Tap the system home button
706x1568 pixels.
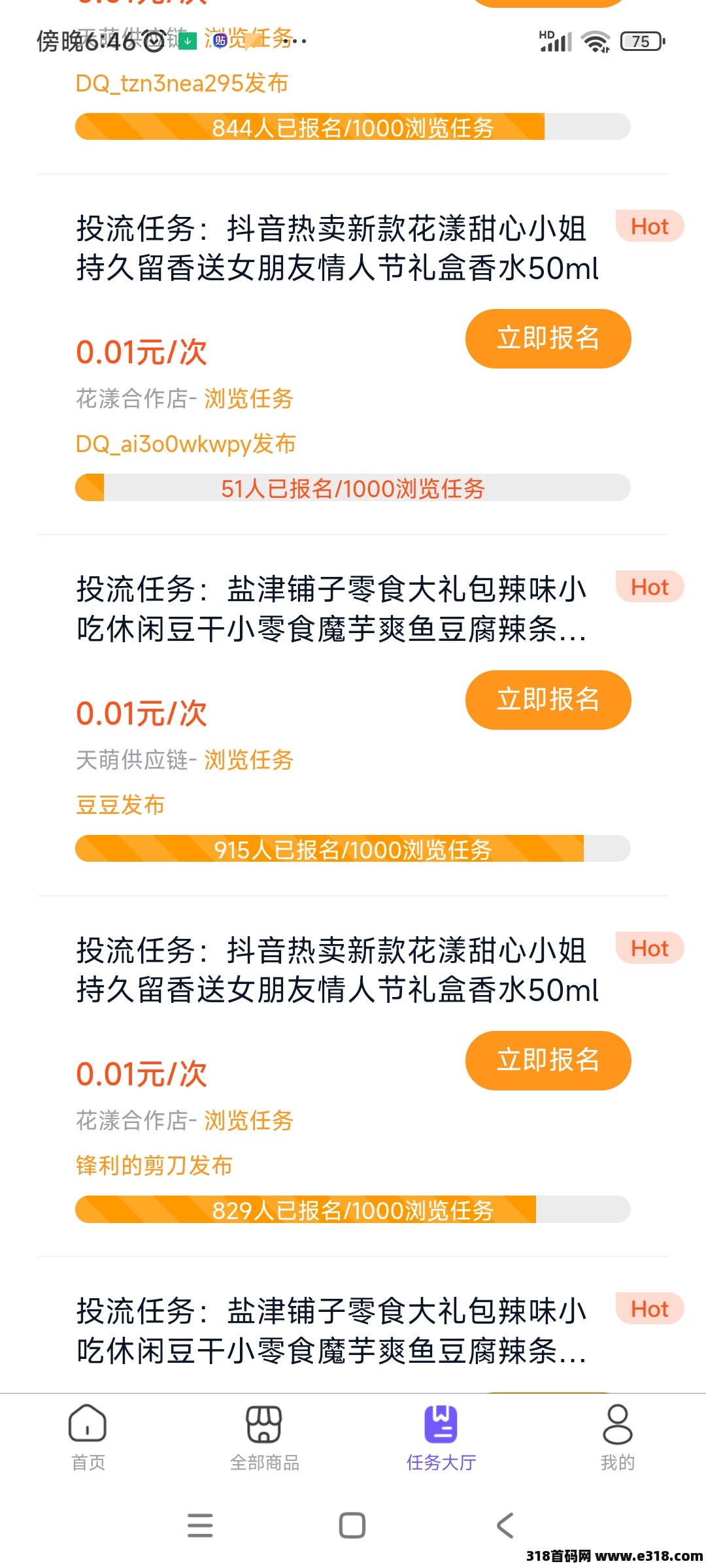point(352,1526)
